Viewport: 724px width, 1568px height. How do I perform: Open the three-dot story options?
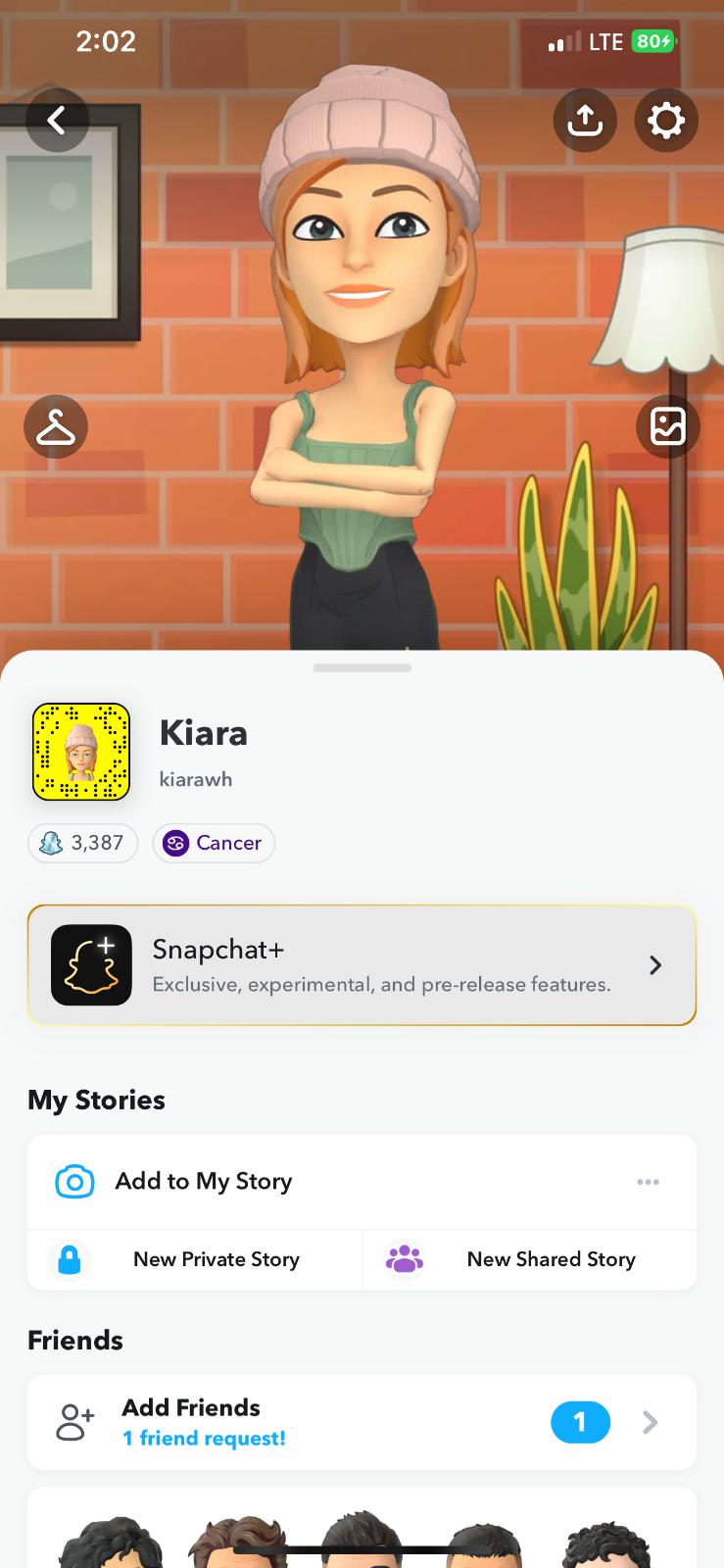pos(648,1182)
